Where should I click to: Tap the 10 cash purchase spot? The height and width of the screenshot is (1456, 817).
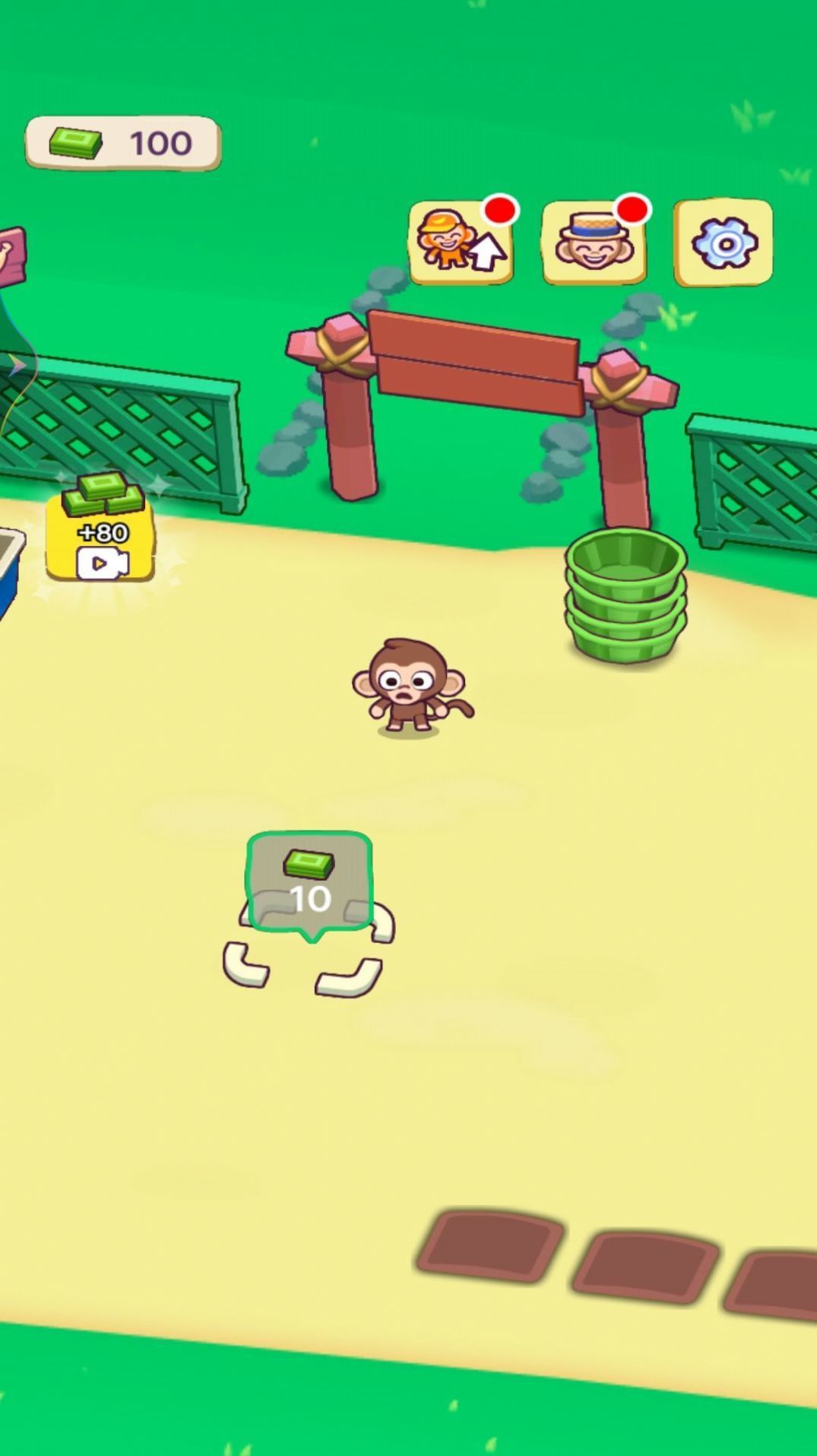point(309,883)
